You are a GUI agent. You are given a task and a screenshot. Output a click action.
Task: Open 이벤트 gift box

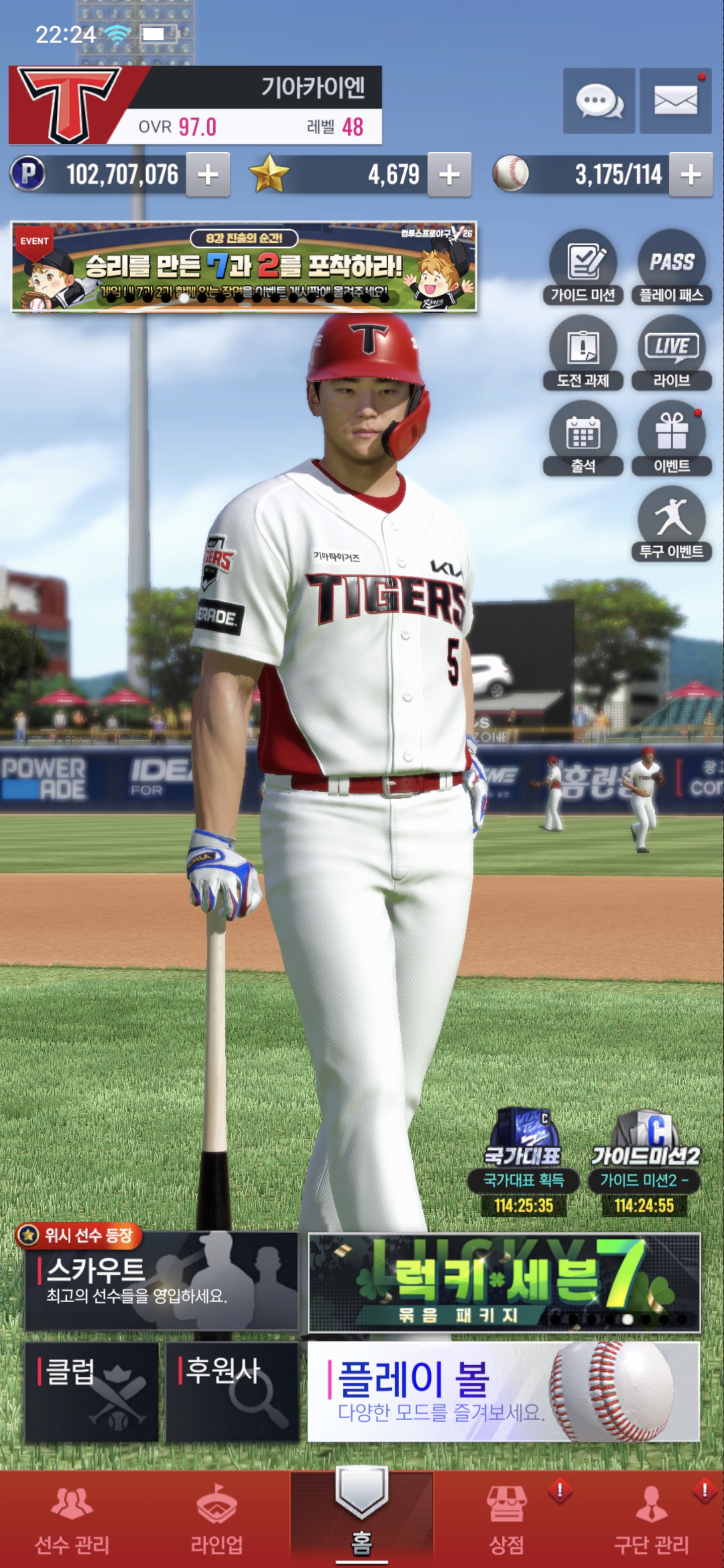[671, 438]
